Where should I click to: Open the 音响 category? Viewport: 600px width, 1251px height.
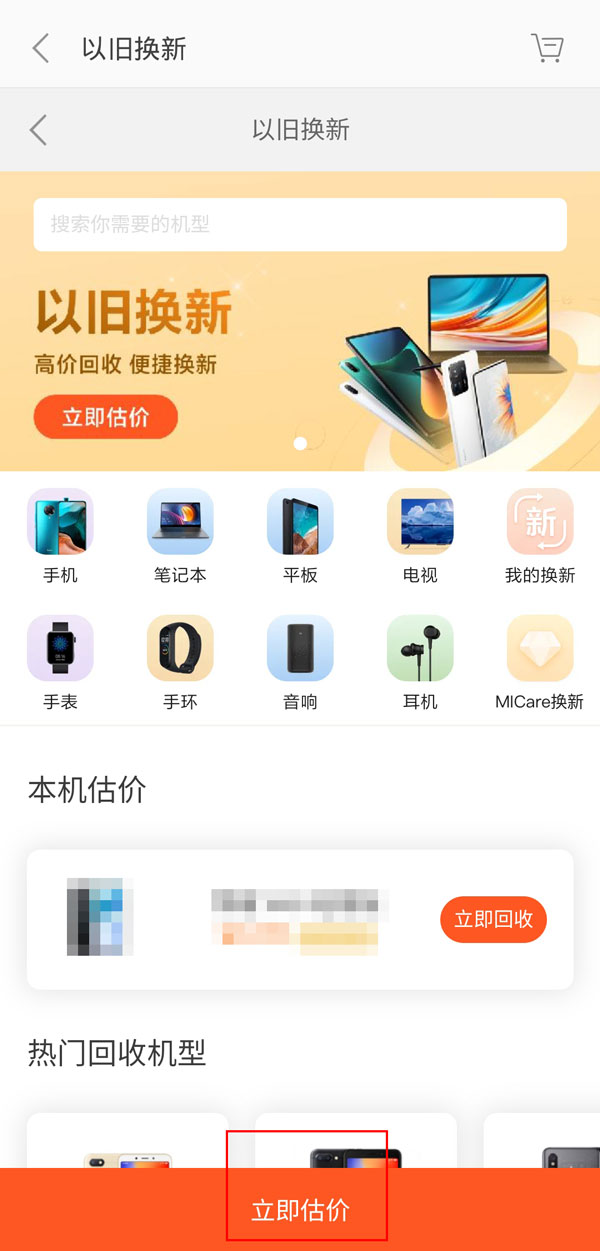(x=300, y=662)
